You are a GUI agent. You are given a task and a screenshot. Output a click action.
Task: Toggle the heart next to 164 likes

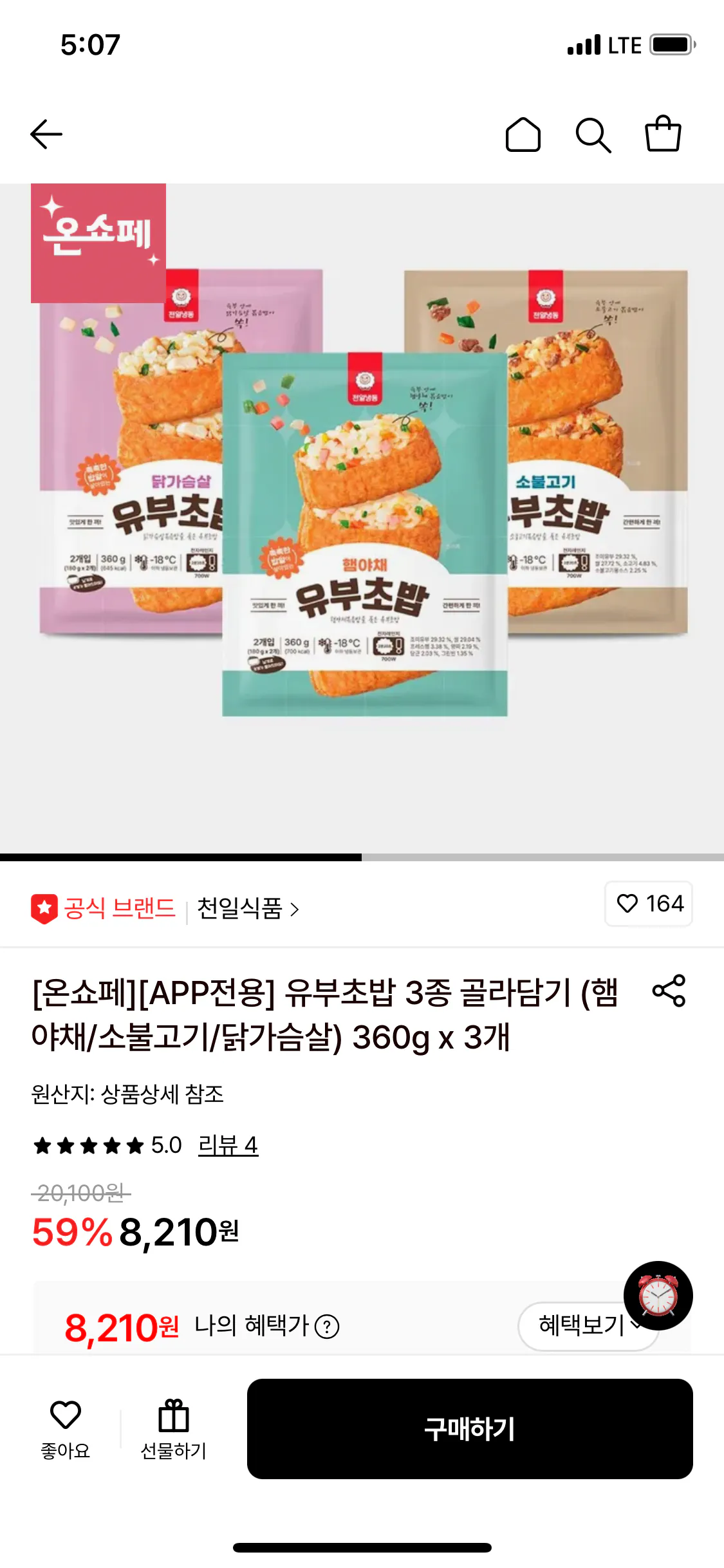click(x=628, y=904)
